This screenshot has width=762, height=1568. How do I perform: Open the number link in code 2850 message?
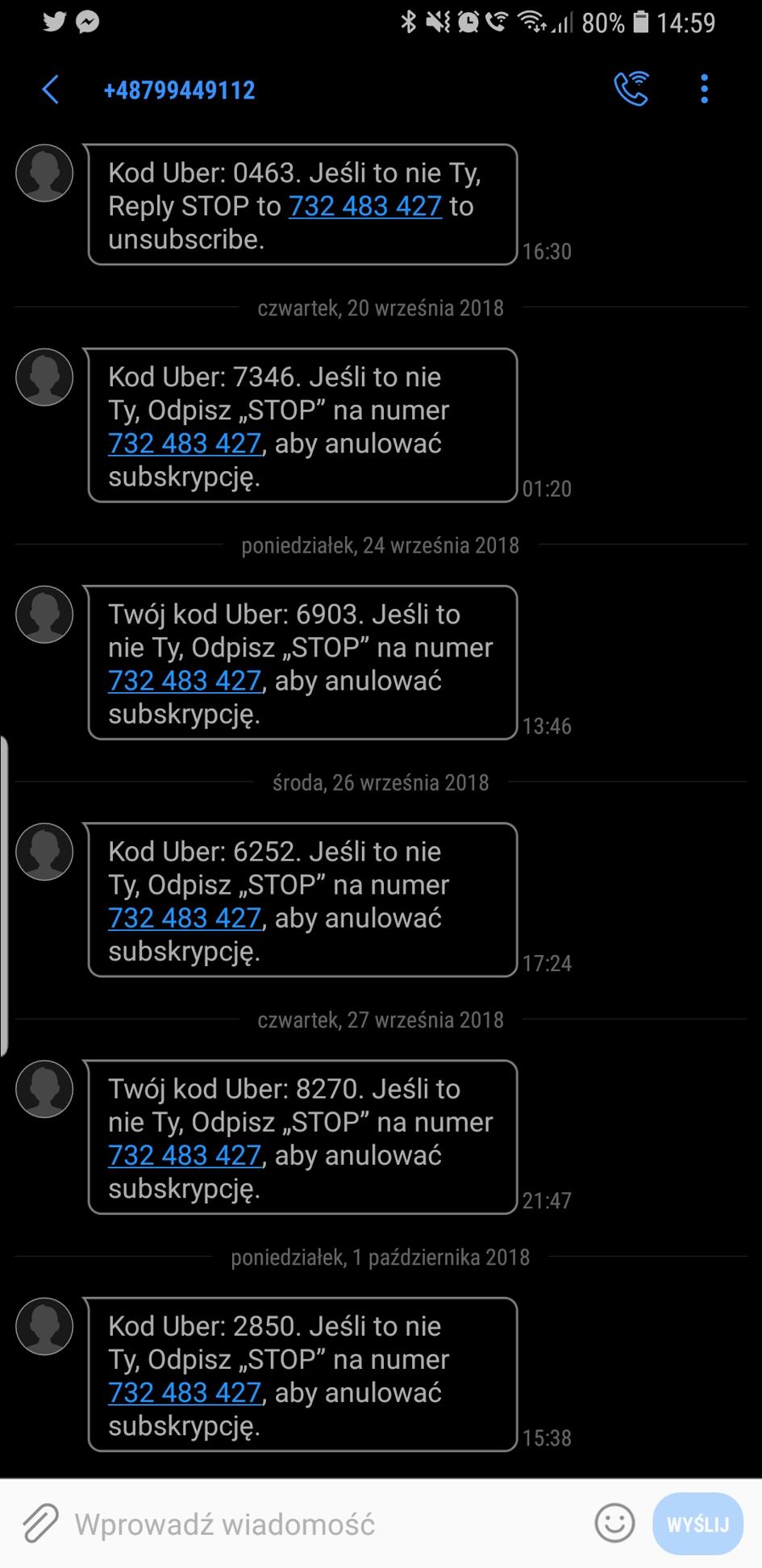coord(185,1392)
